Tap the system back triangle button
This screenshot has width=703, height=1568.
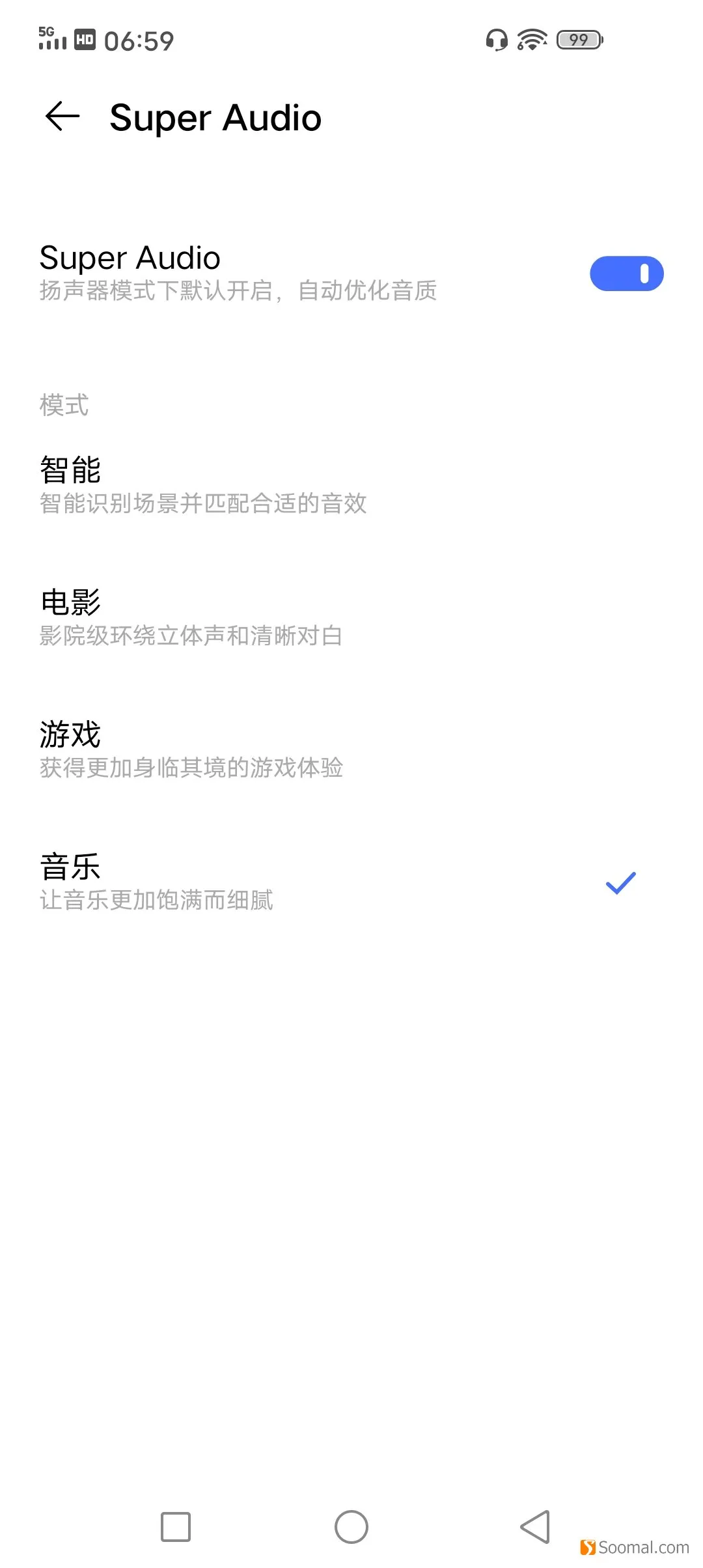535,1527
